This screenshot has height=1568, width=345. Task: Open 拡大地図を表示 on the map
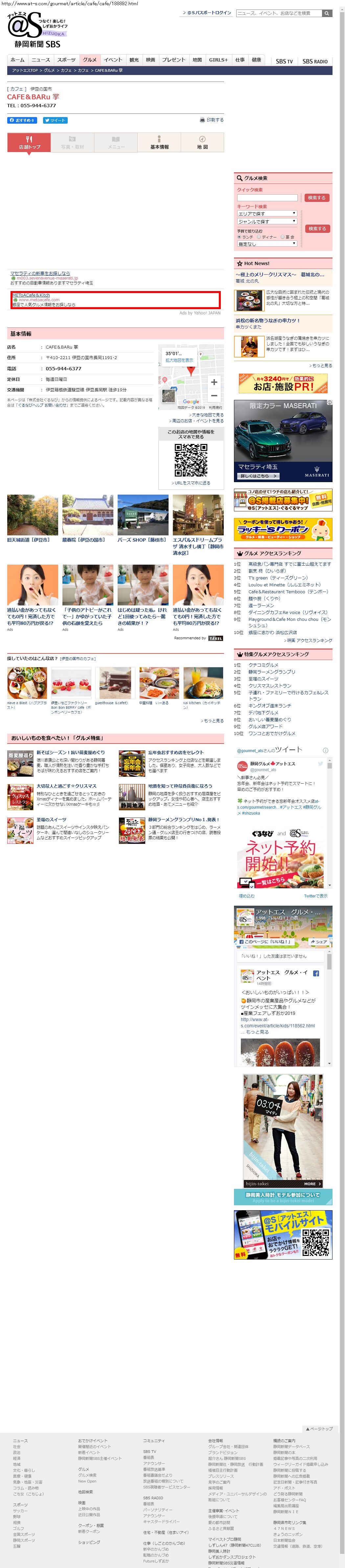coord(179,360)
